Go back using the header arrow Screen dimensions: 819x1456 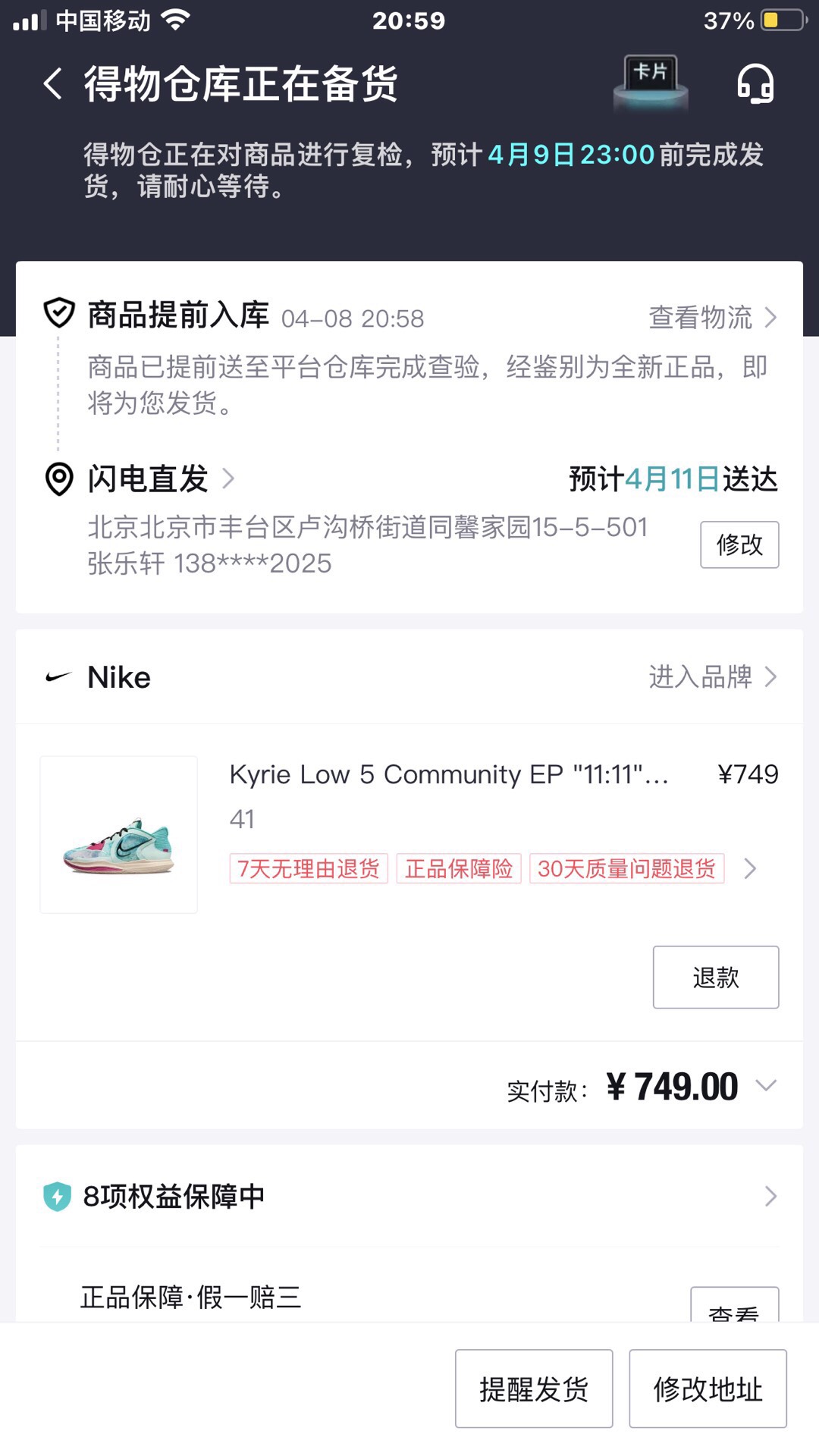(52, 83)
